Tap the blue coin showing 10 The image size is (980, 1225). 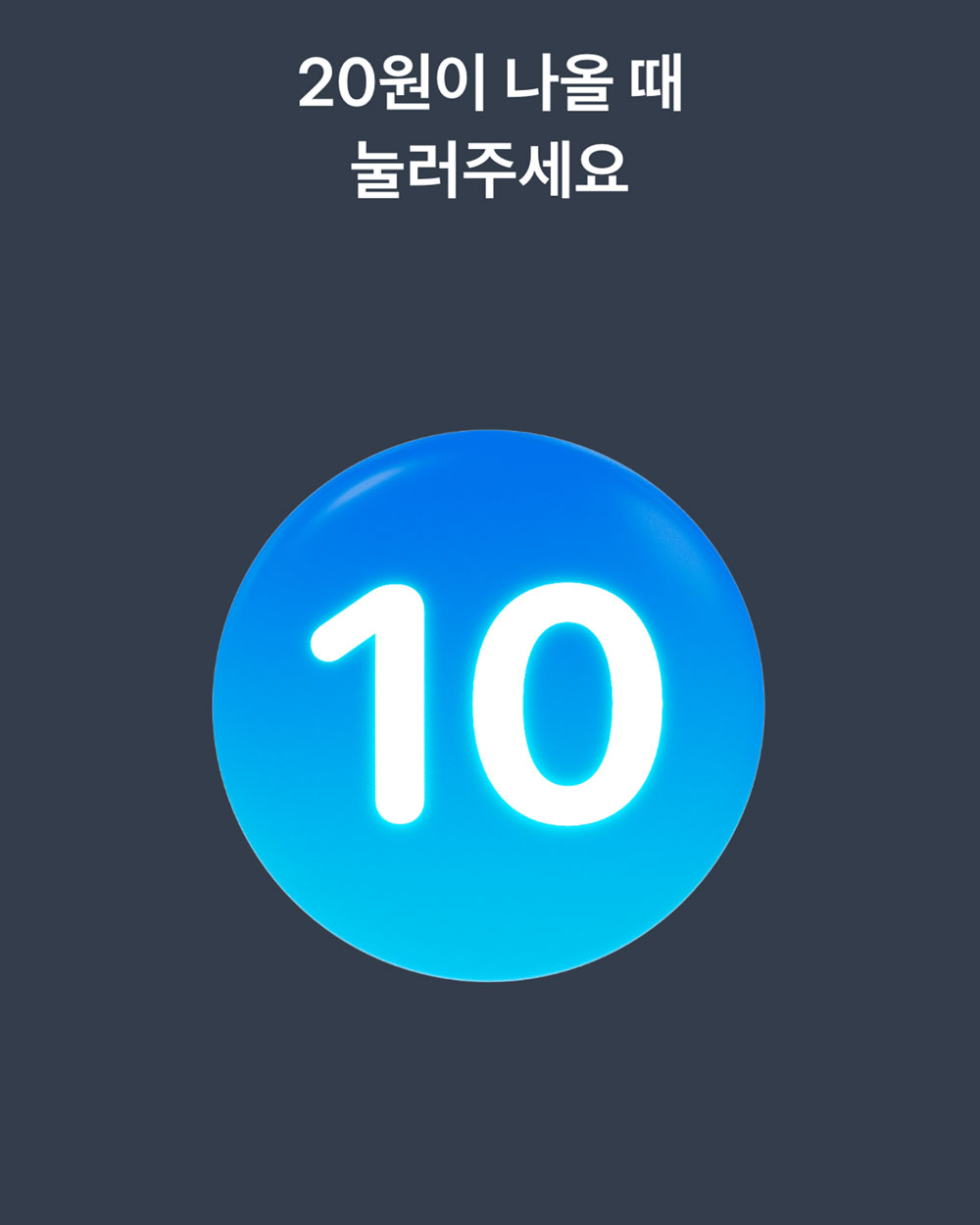click(488, 705)
